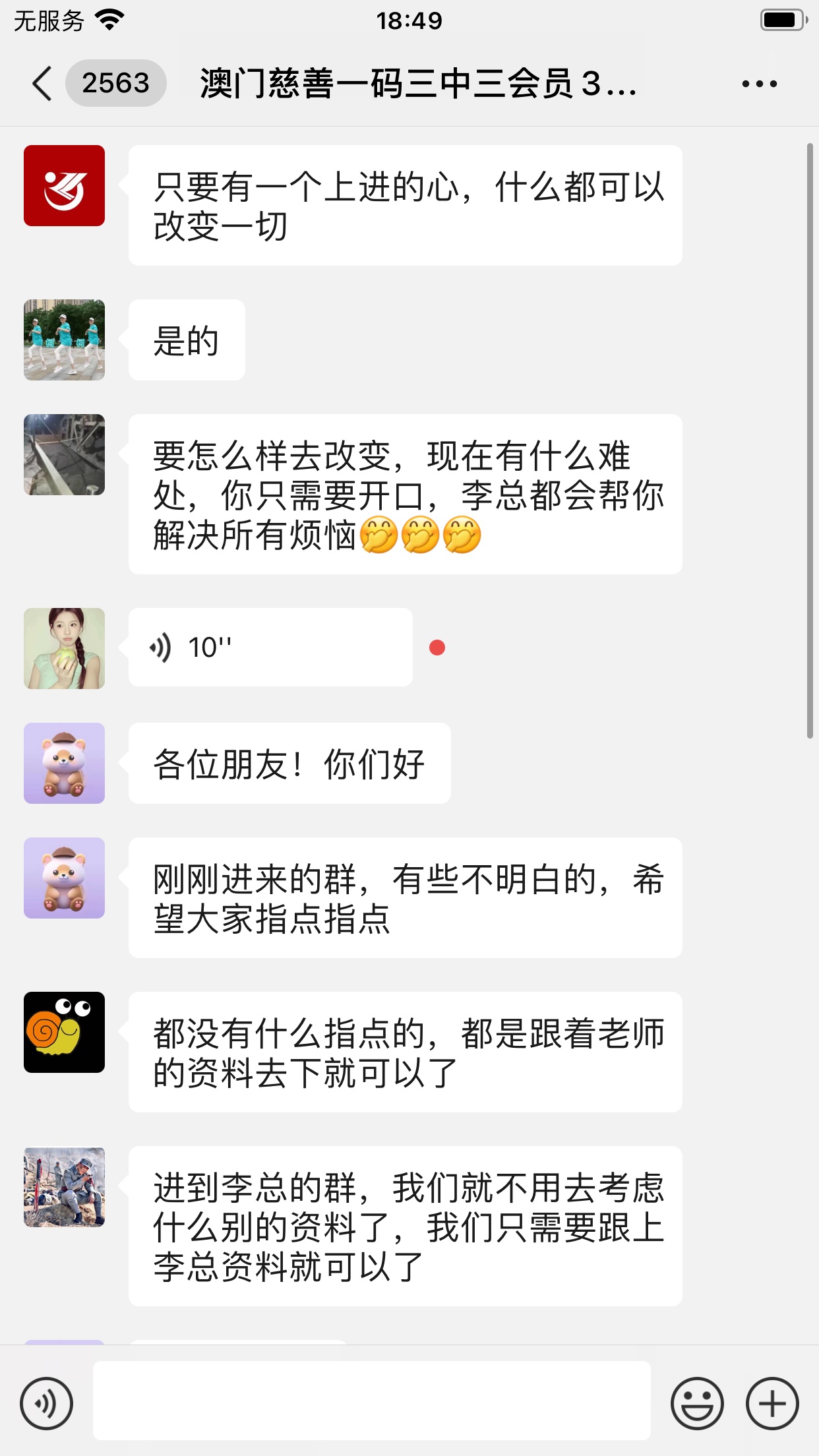Open bear avatar beside 各位朋友！你们好
This screenshot has width=819, height=1456.
(64, 764)
